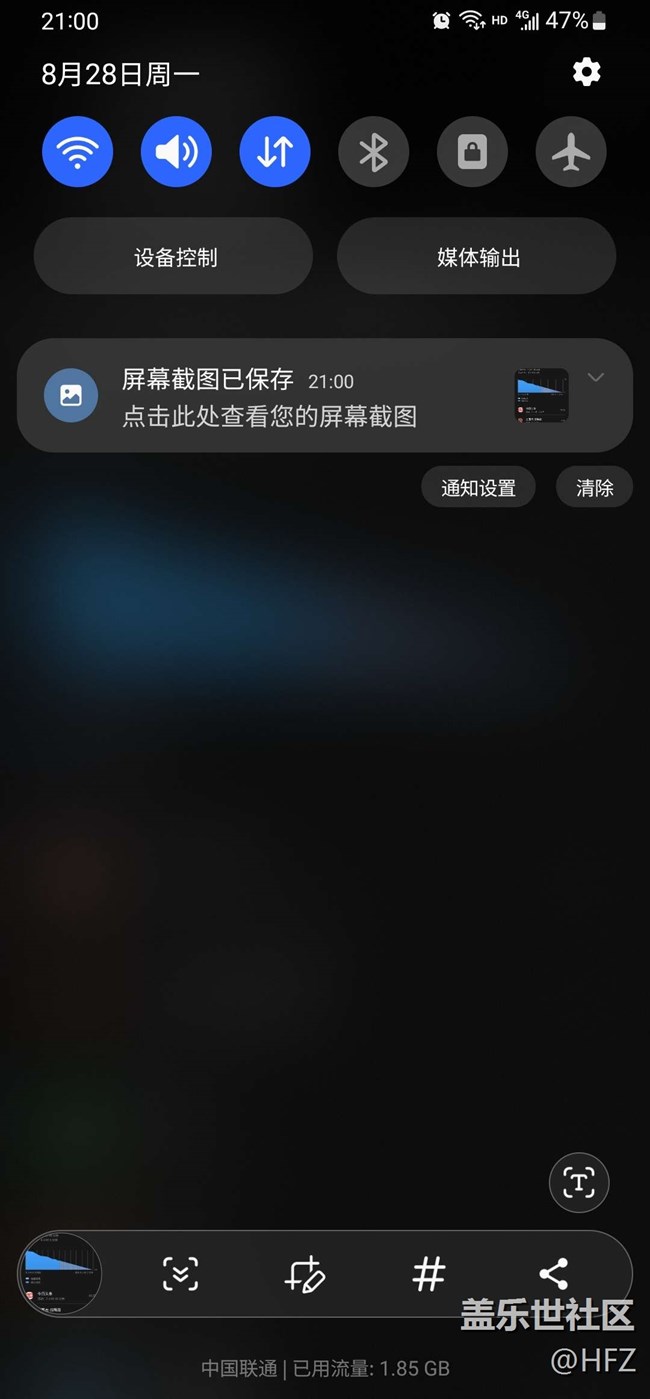Screen dimensions: 650x1399
Task: Crop and edit the screenshot
Action: [305, 1274]
